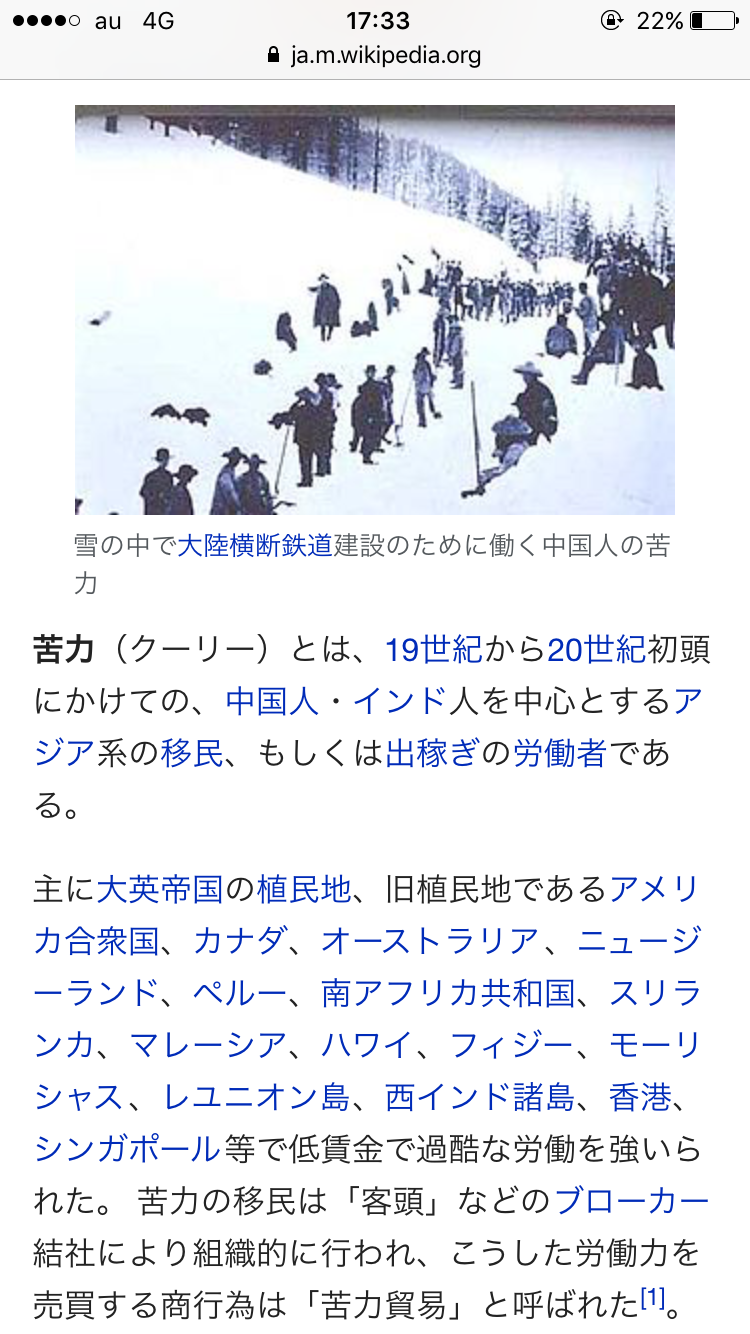The image size is (750, 1334).
Task: Open the シンガポール link
Action: 127,1148
